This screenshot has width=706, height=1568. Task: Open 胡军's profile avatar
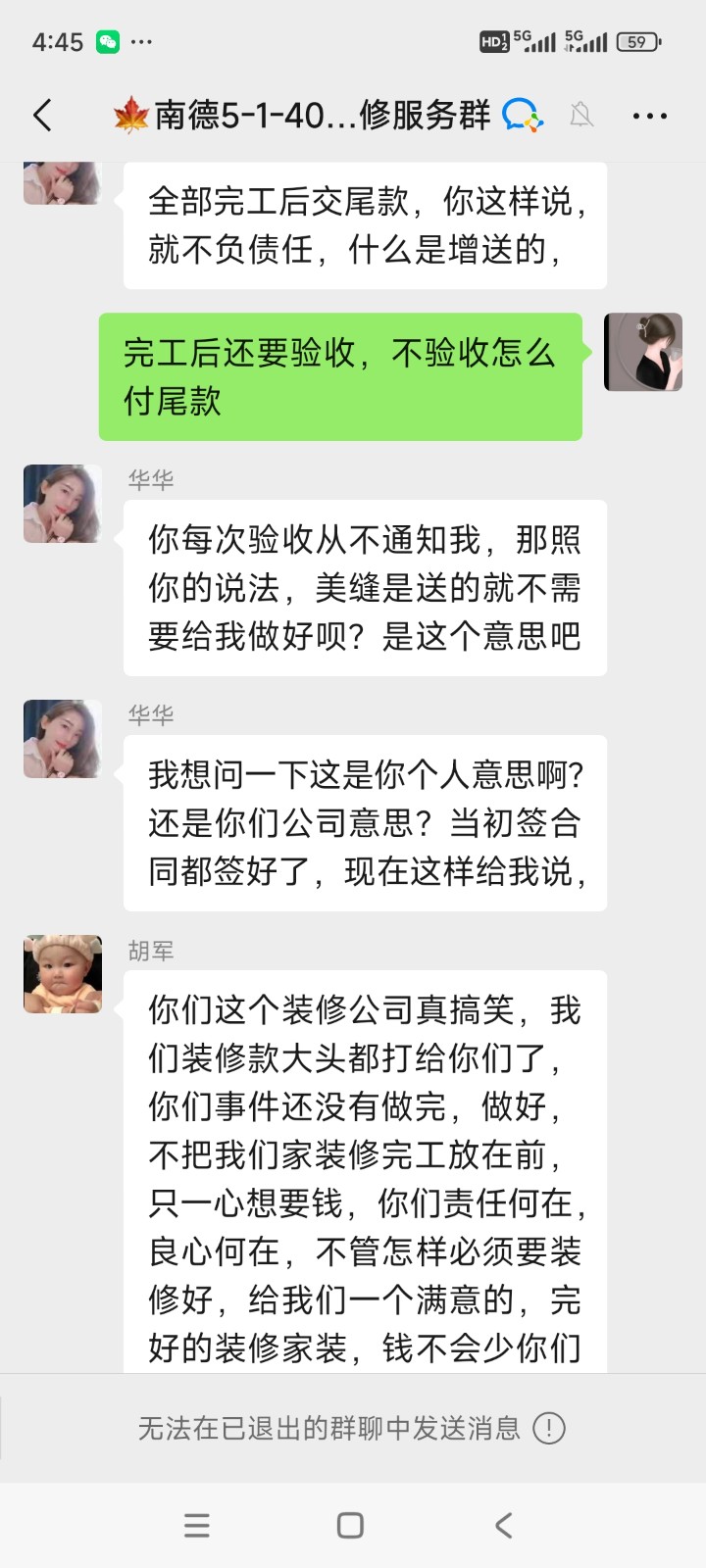pos(63,974)
